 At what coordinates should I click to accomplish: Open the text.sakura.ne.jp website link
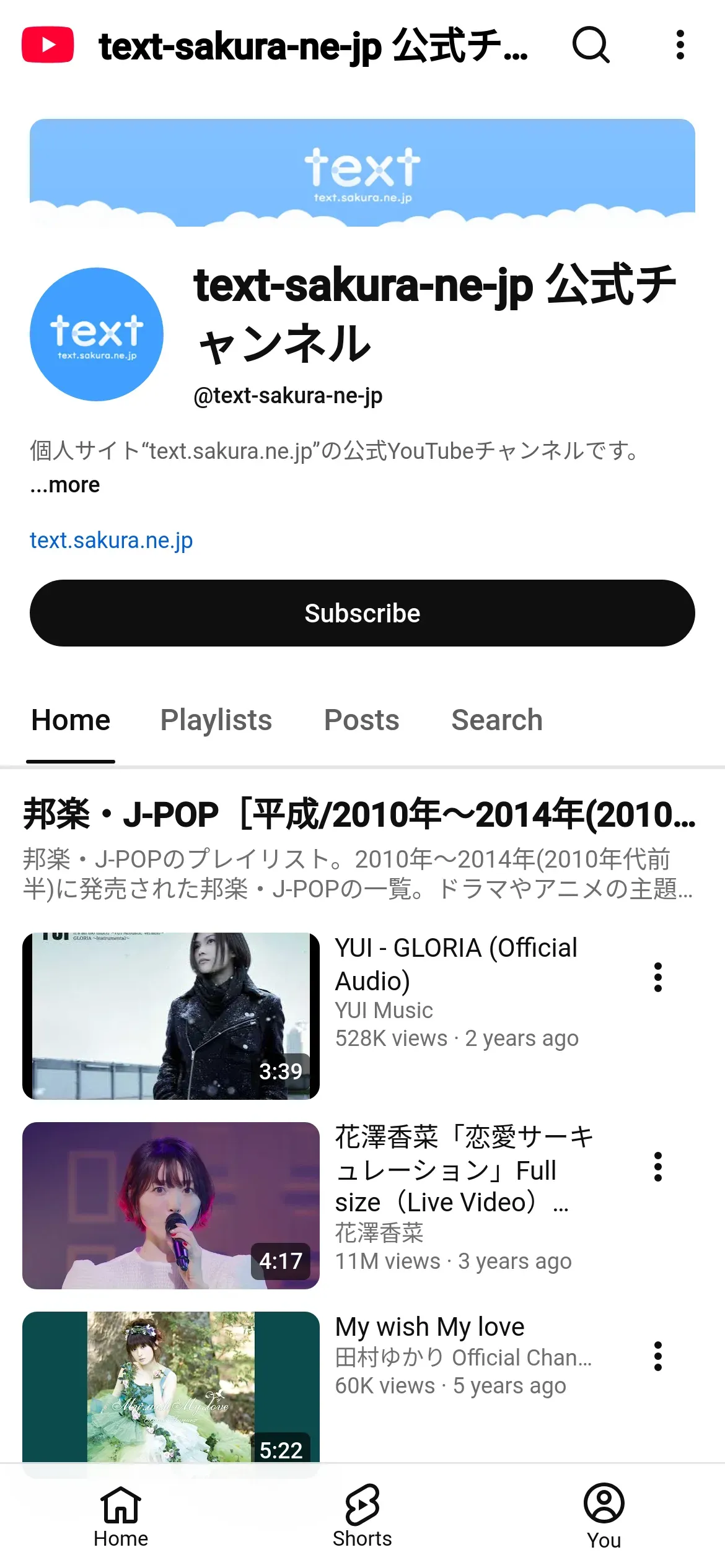click(112, 541)
